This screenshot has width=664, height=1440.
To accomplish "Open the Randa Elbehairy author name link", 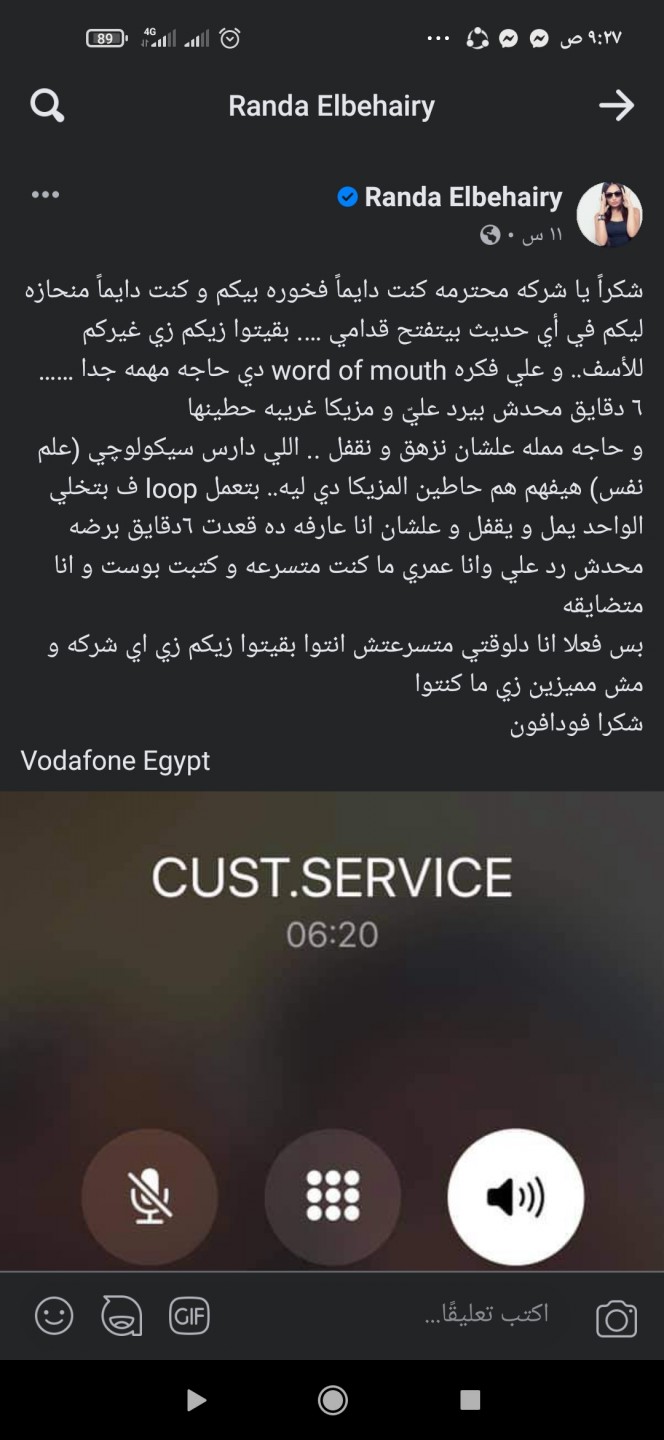I will 463,197.
